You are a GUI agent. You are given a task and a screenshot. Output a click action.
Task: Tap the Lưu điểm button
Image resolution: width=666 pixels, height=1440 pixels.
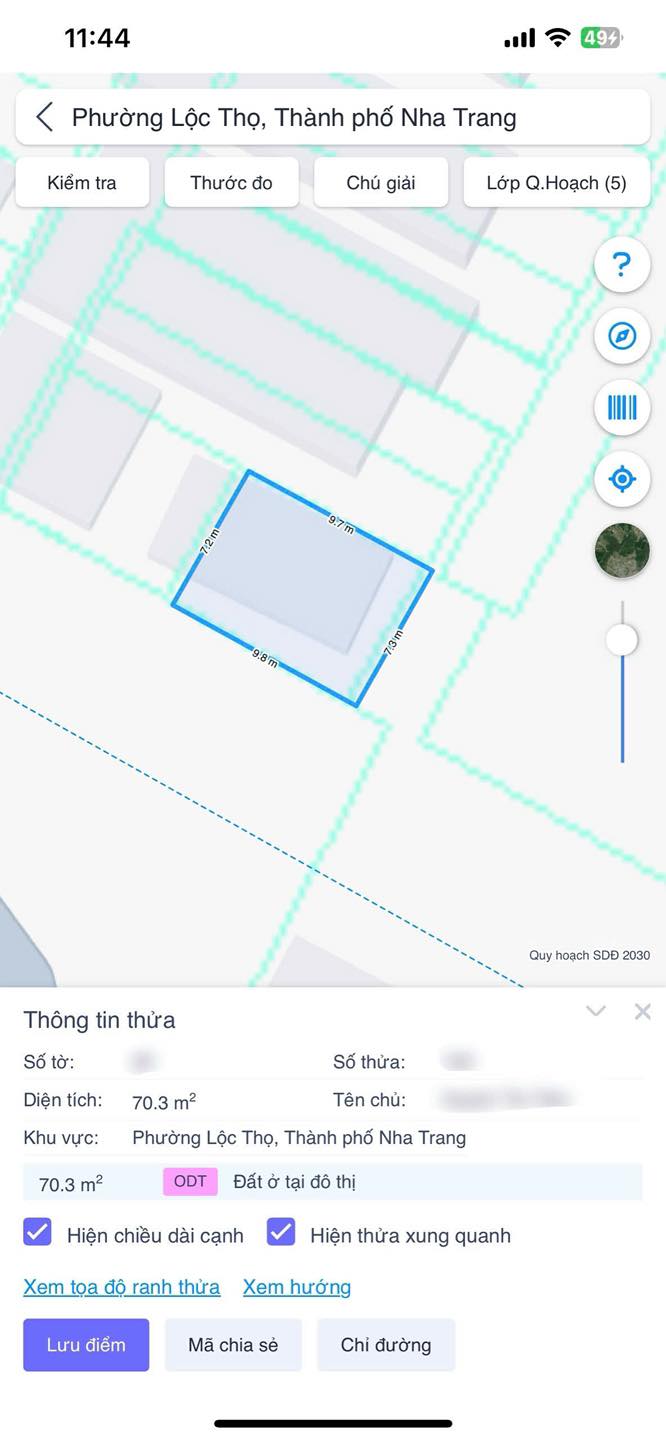86,1344
